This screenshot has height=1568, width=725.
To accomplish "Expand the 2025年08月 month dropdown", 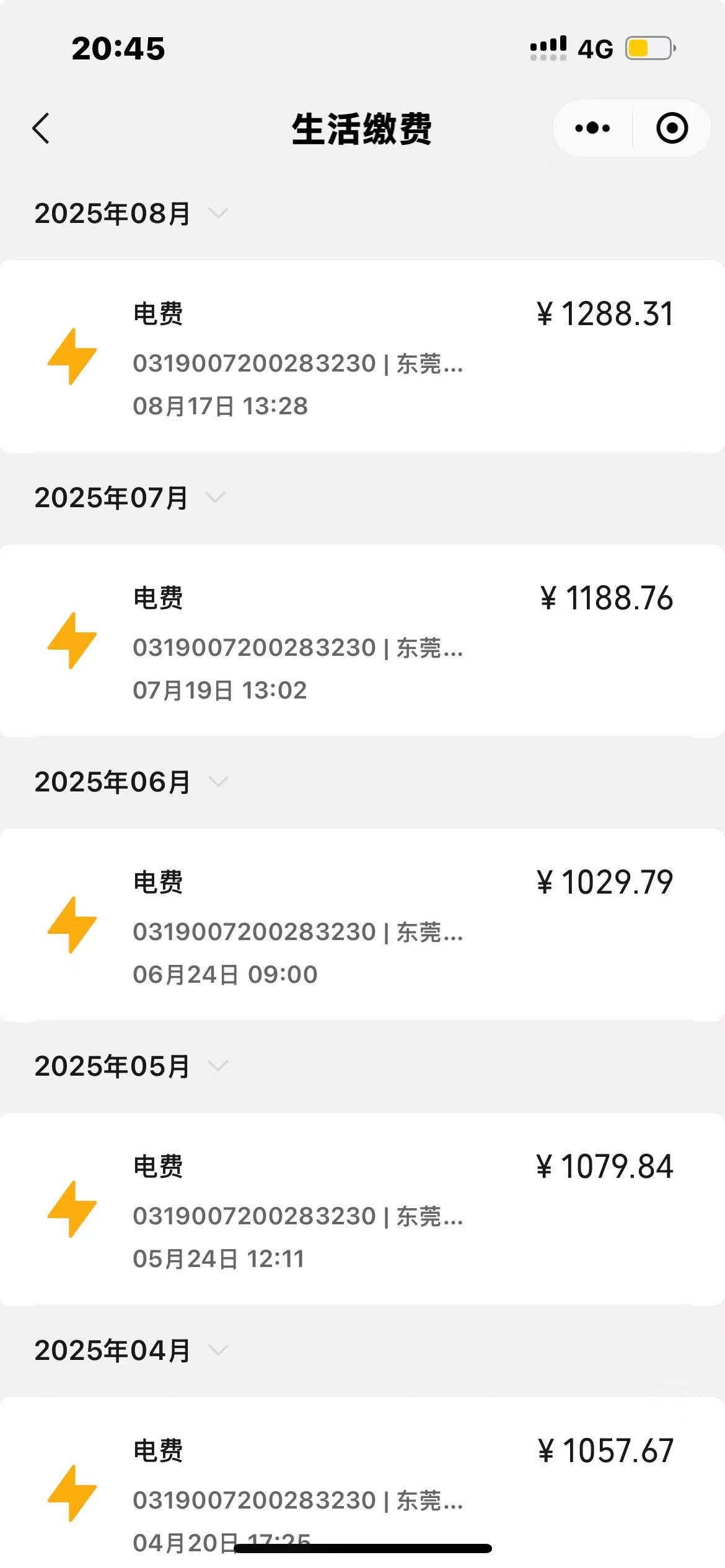I will pos(131,213).
